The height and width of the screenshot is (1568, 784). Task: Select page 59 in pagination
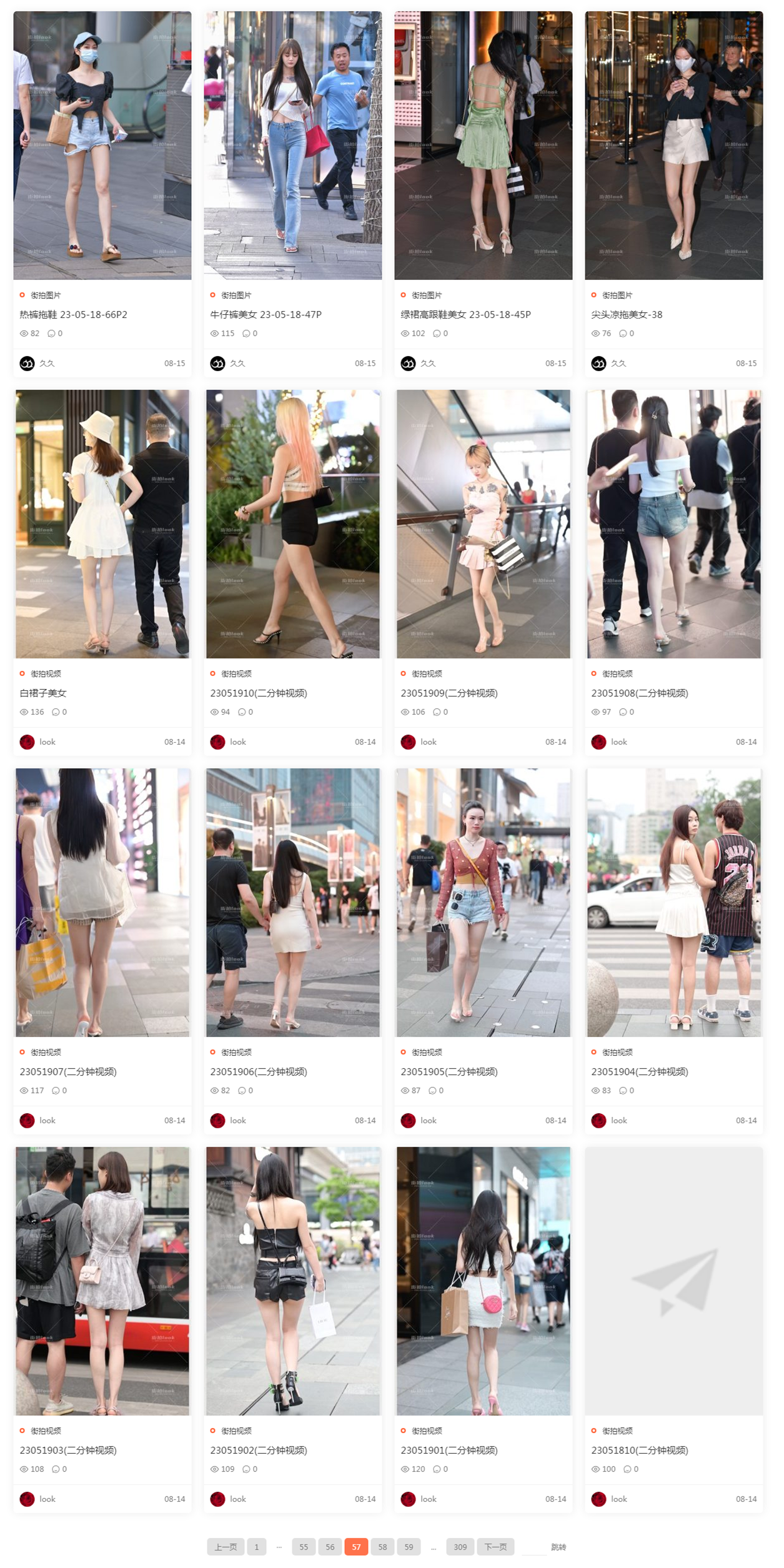pyautogui.click(x=409, y=1547)
